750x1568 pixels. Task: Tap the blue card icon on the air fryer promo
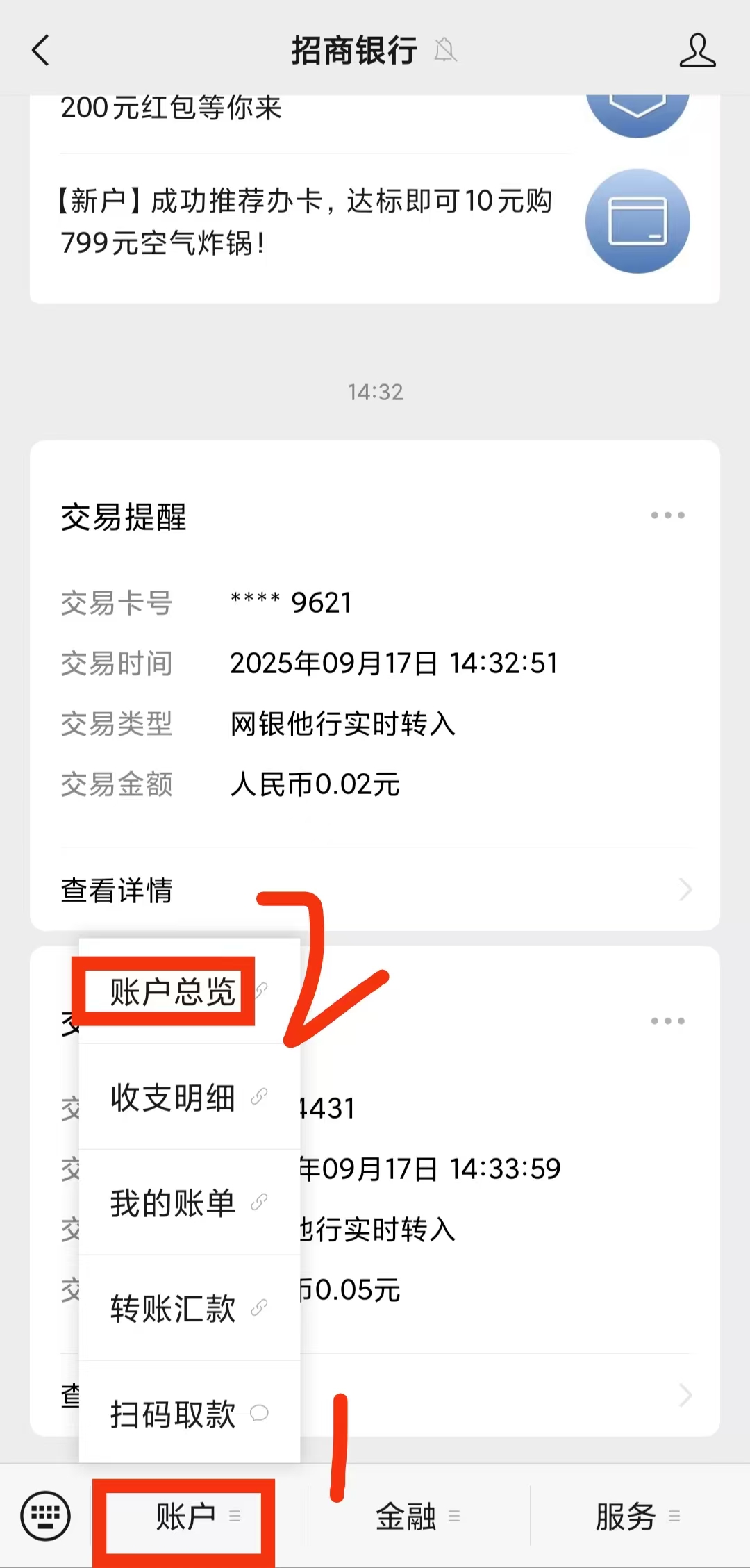[x=637, y=220]
